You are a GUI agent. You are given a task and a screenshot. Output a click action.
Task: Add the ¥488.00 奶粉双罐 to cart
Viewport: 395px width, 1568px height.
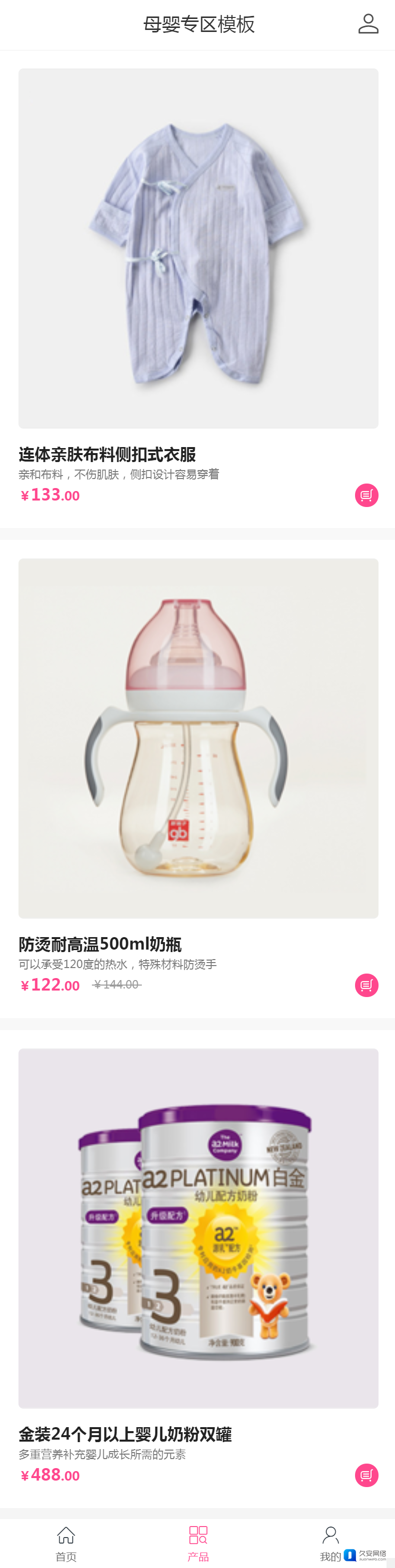tap(367, 1475)
